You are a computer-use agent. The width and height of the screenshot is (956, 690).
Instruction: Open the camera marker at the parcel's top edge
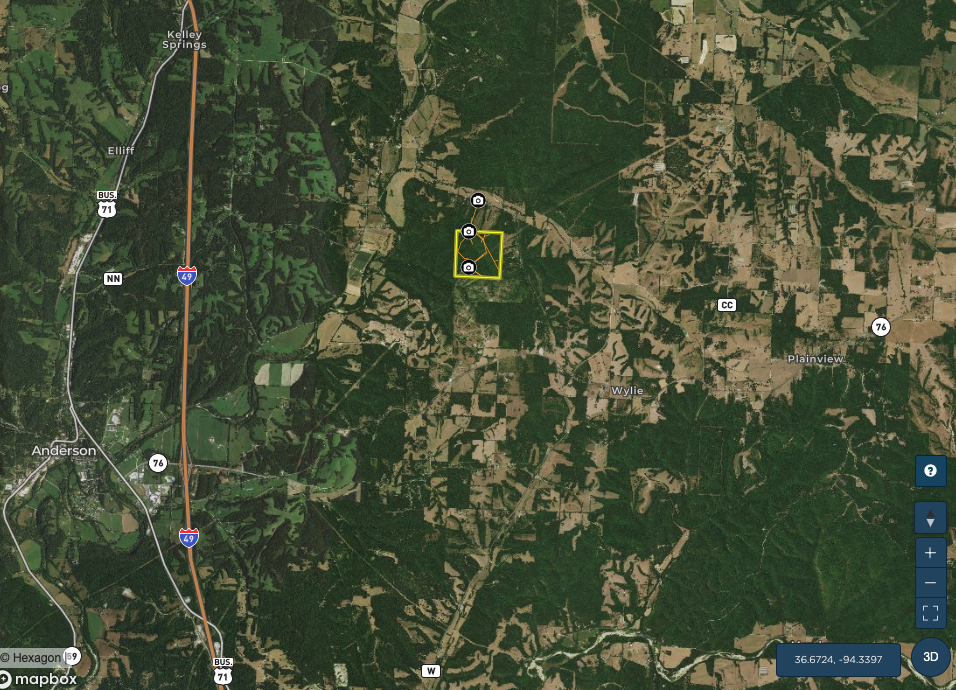[468, 232]
